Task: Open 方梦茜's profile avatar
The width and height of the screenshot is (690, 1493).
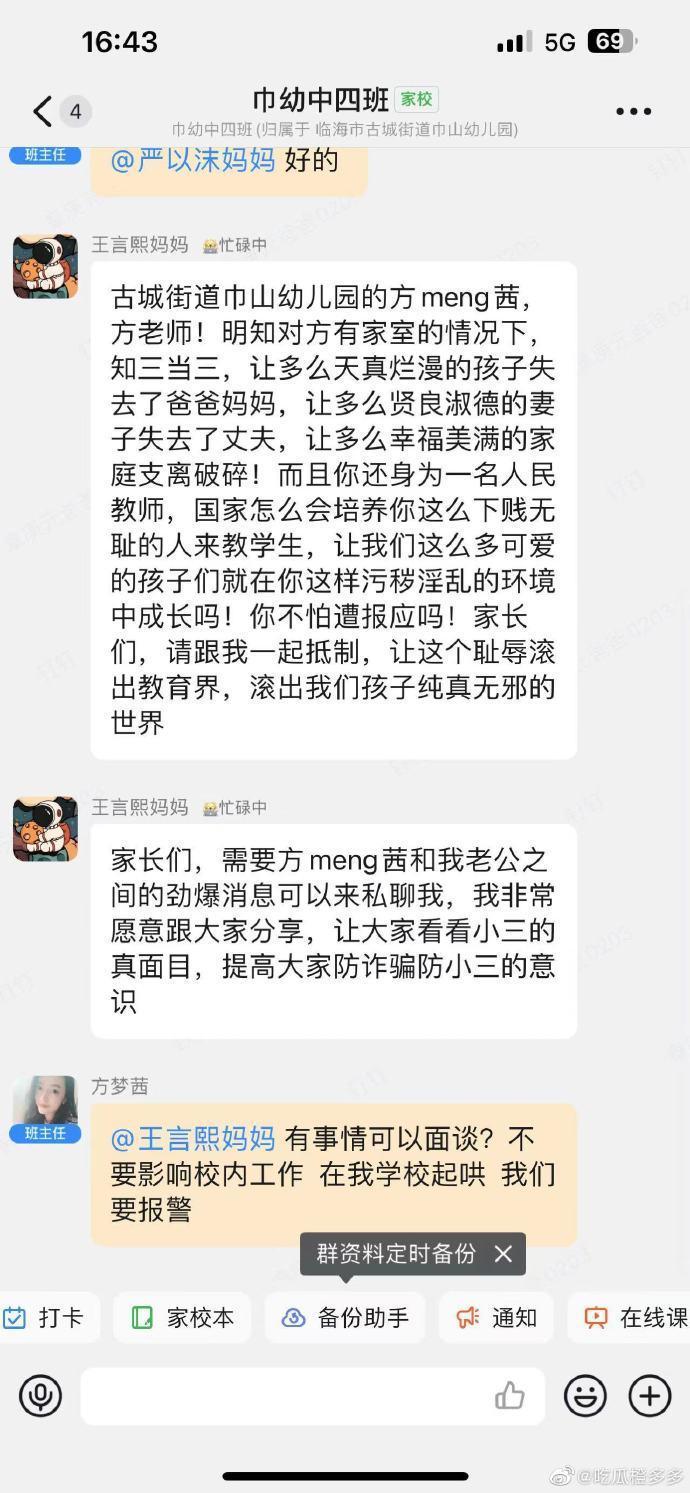Action: (x=45, y=1103)
